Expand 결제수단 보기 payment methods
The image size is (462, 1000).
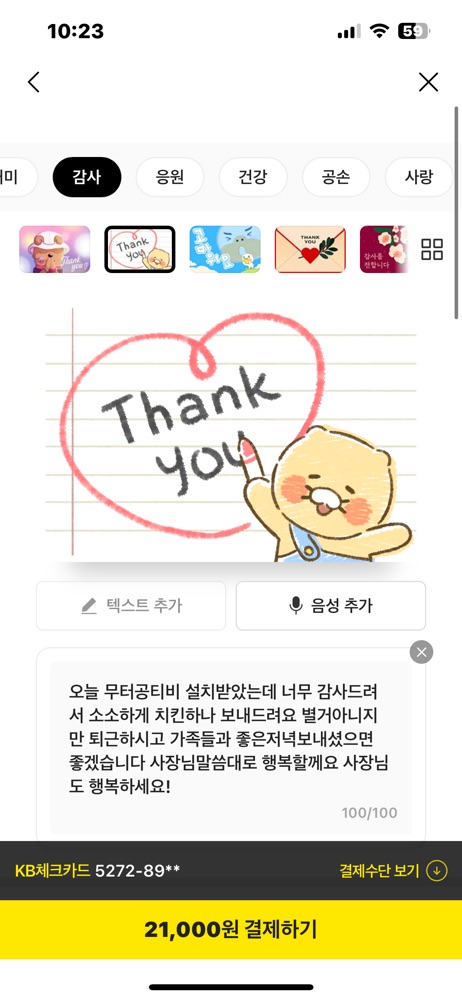393,871
